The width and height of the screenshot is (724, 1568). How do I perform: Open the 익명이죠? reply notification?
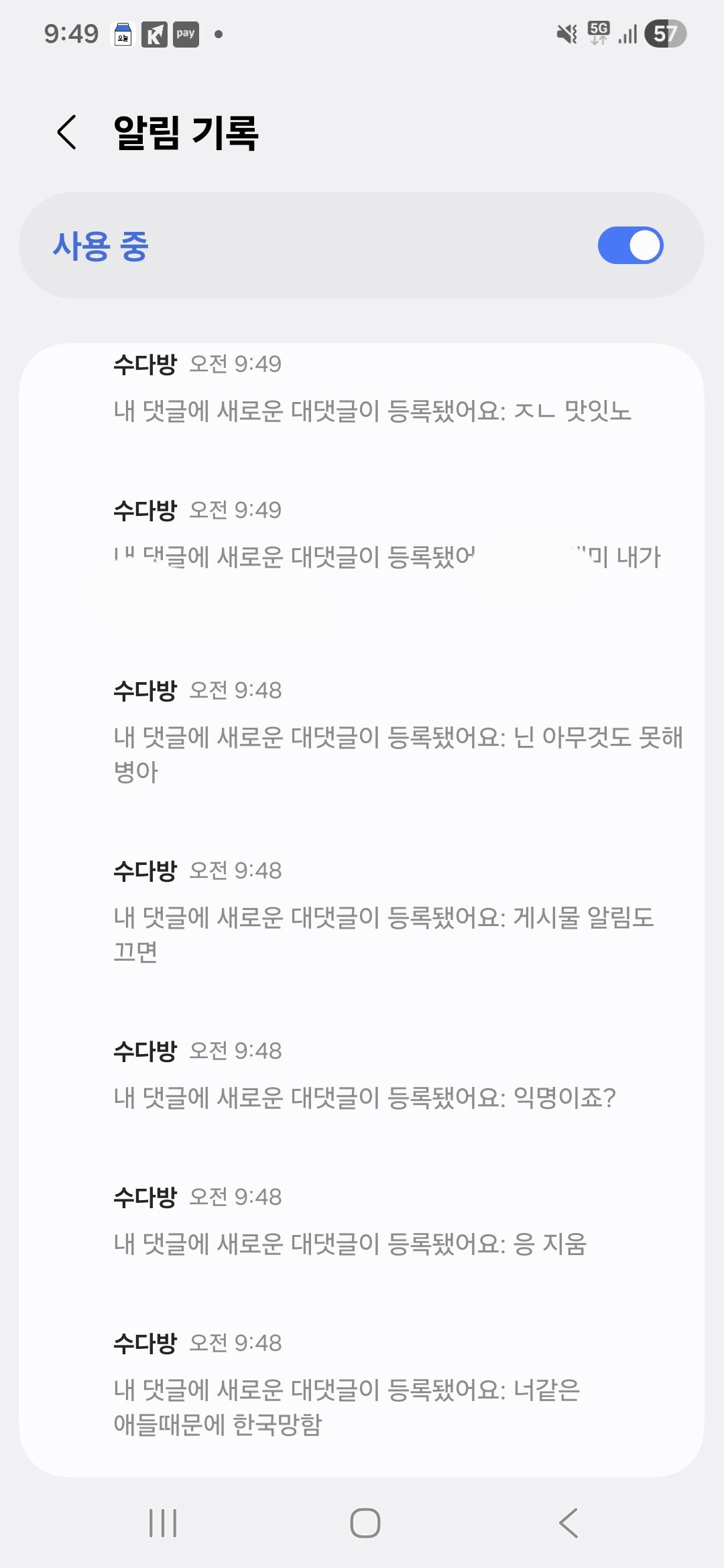(362, 1072)
